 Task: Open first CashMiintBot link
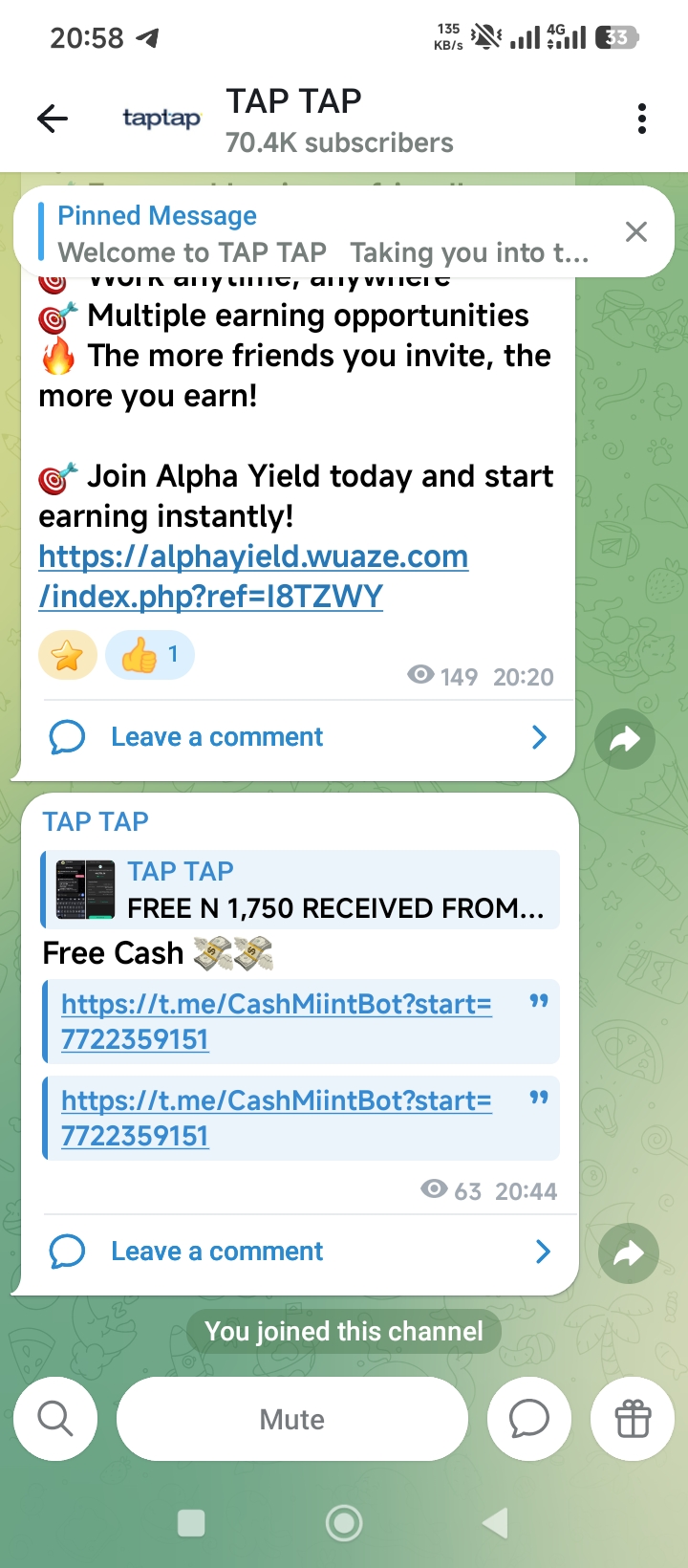(276, 1021)
